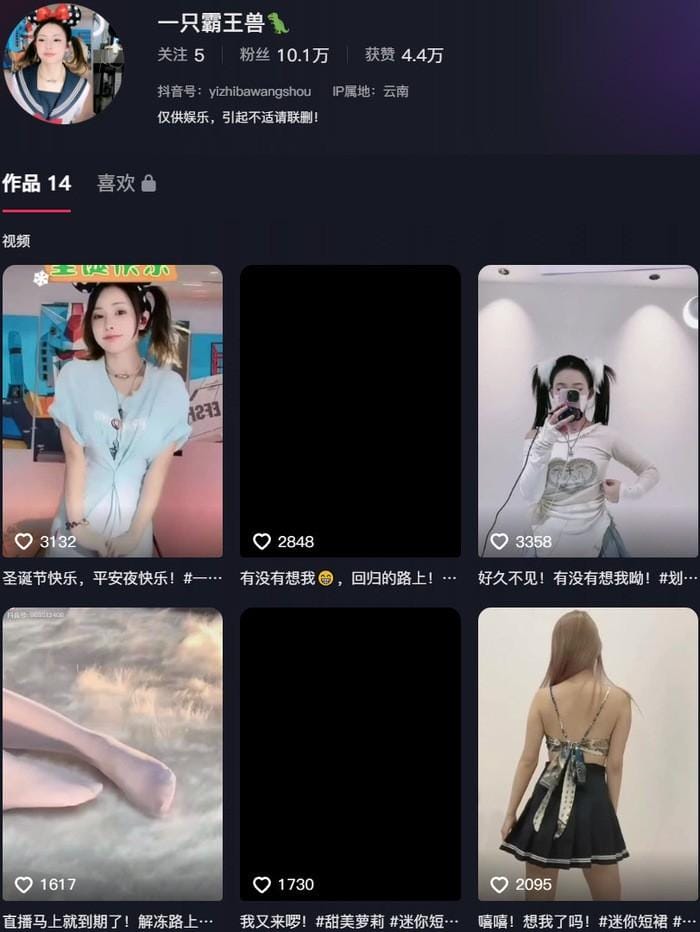
Task: Open the 直播马上就到期了 video
Action: click(x=112, y=754)
